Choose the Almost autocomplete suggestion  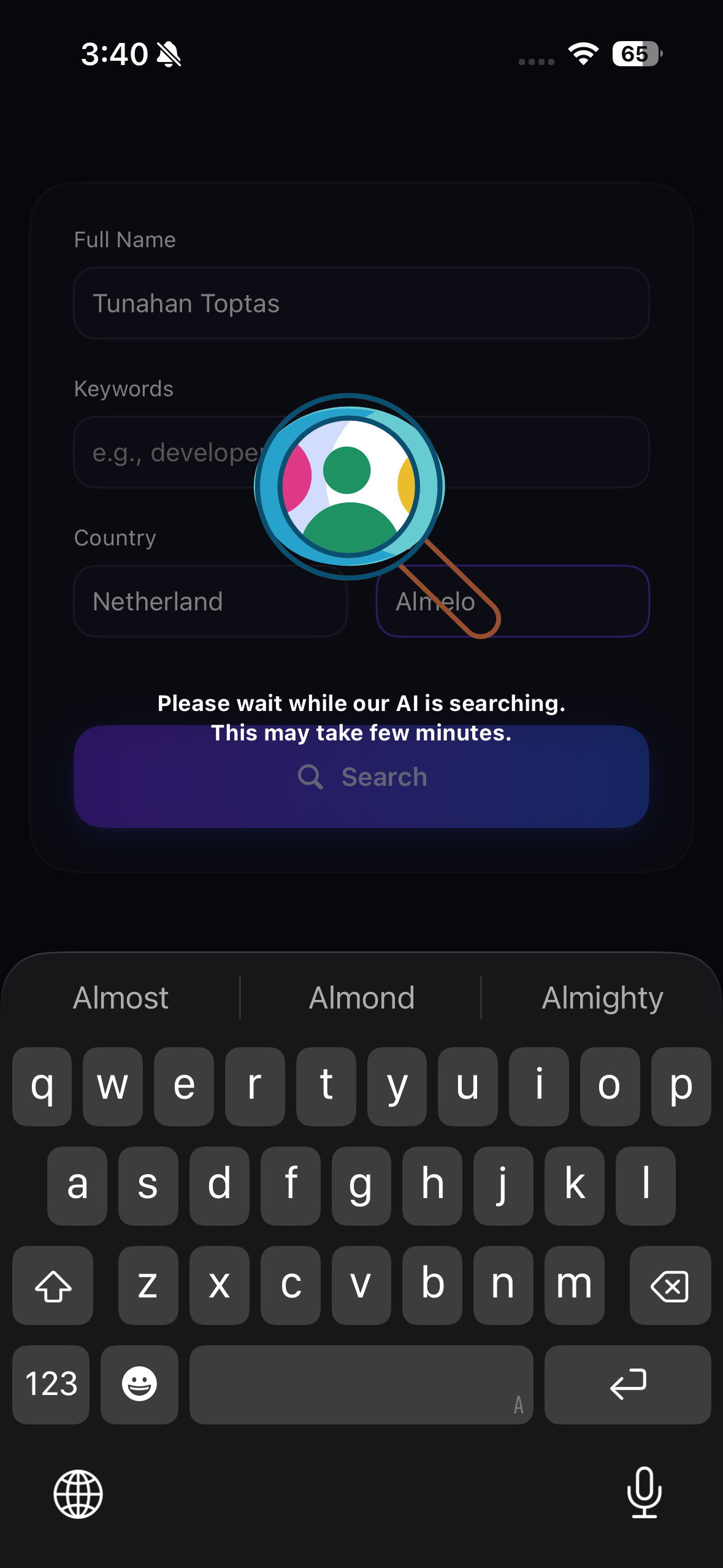[x=121, y=997]
